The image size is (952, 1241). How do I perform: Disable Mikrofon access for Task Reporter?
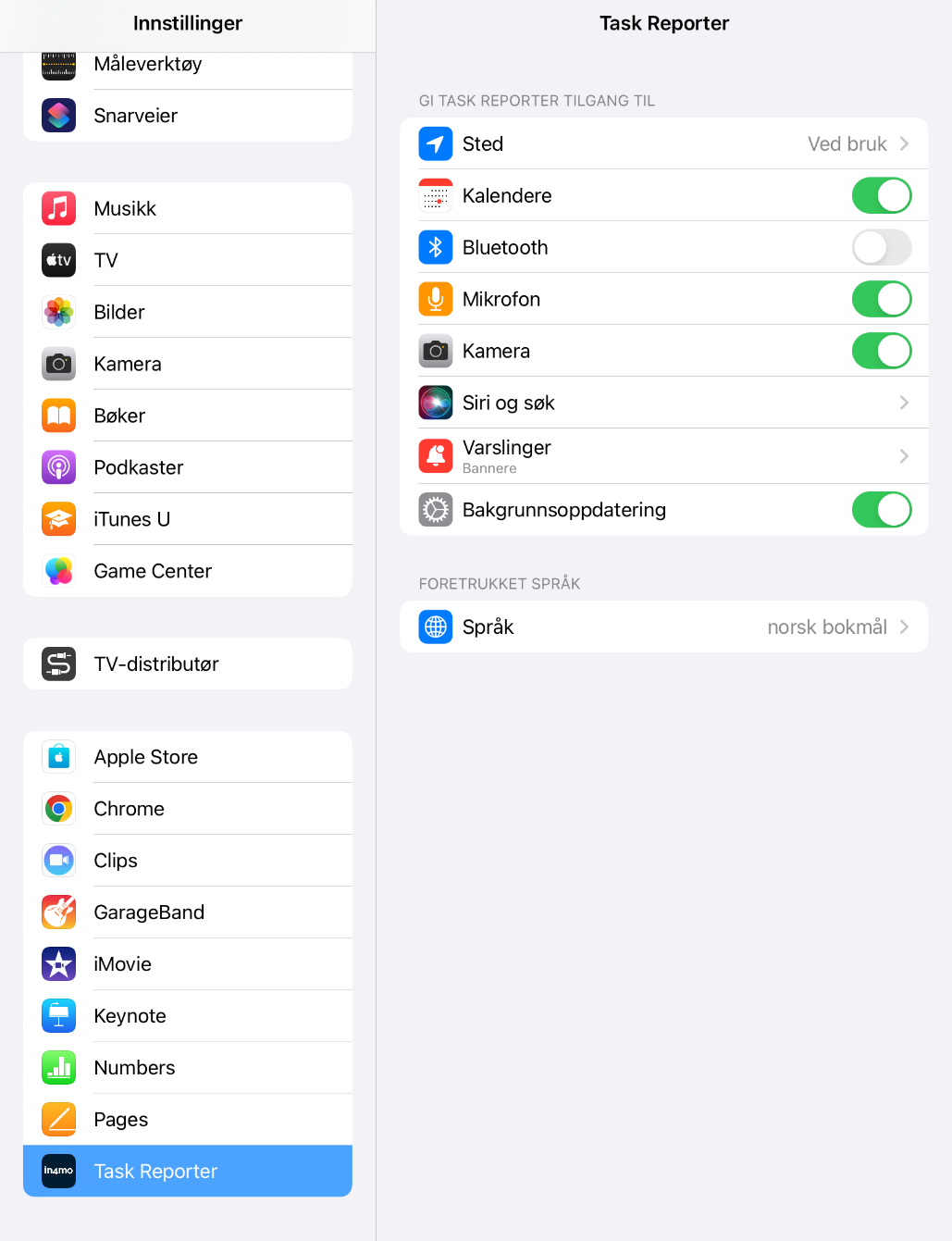881,299
